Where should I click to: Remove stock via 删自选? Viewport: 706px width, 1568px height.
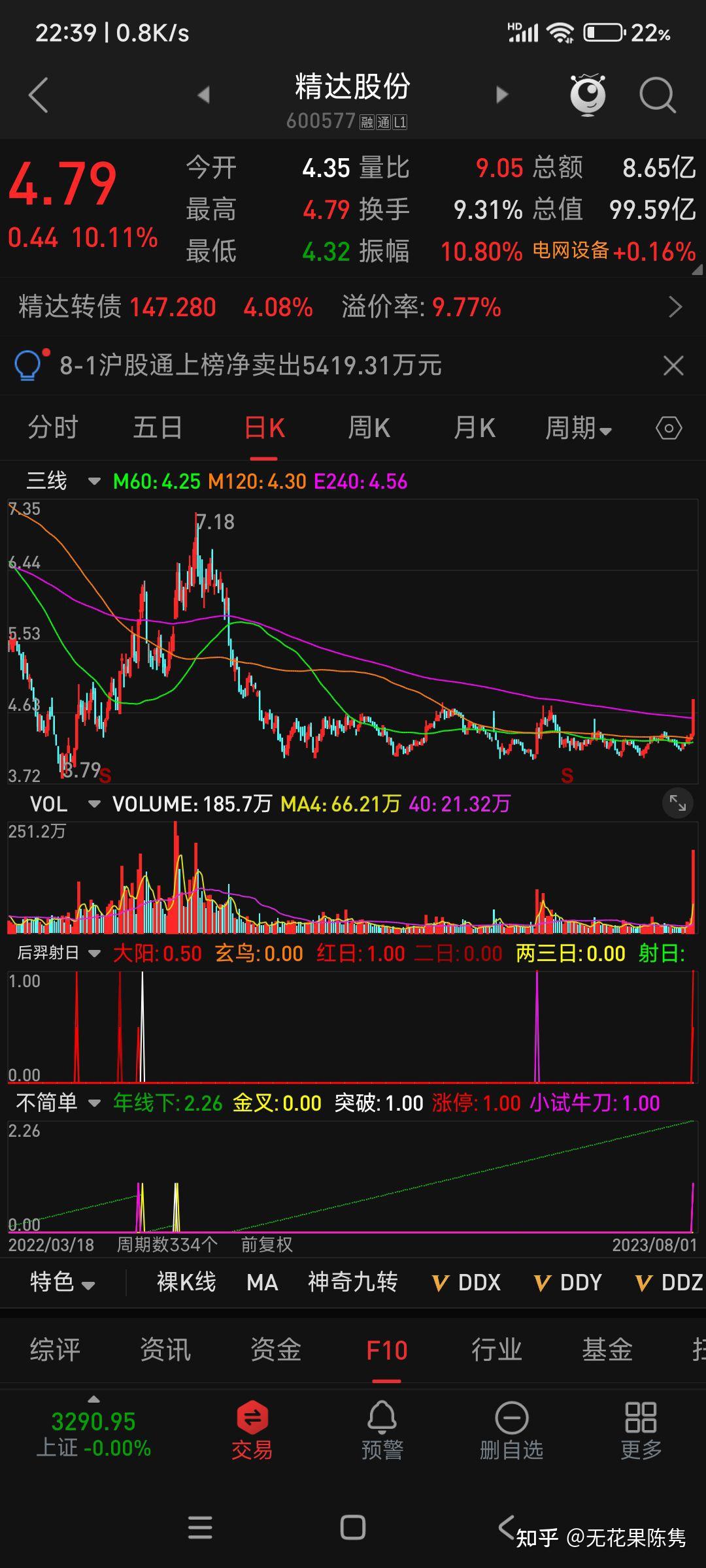[511, 1431]
